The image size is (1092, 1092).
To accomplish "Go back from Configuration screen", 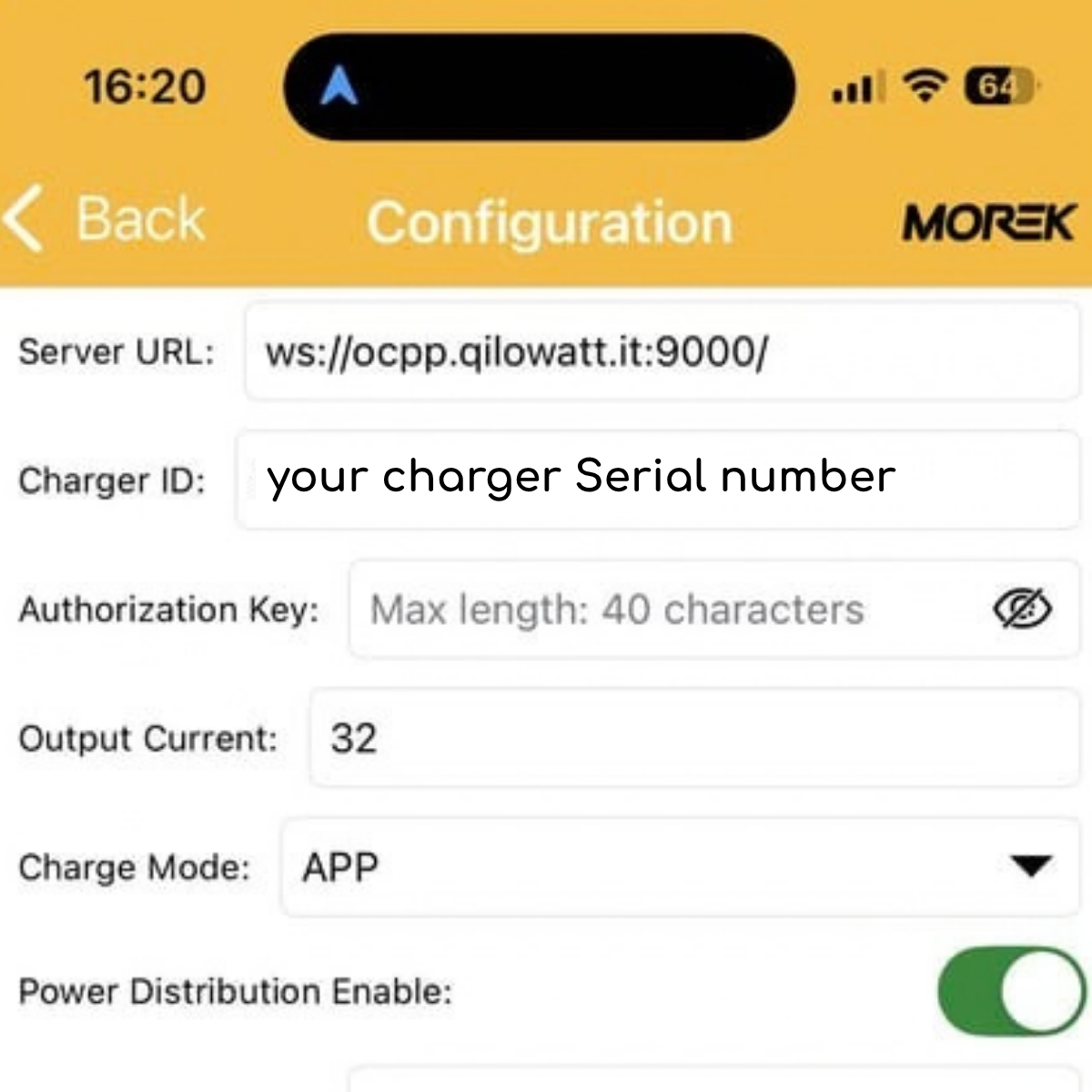I will tap(105, 219).
